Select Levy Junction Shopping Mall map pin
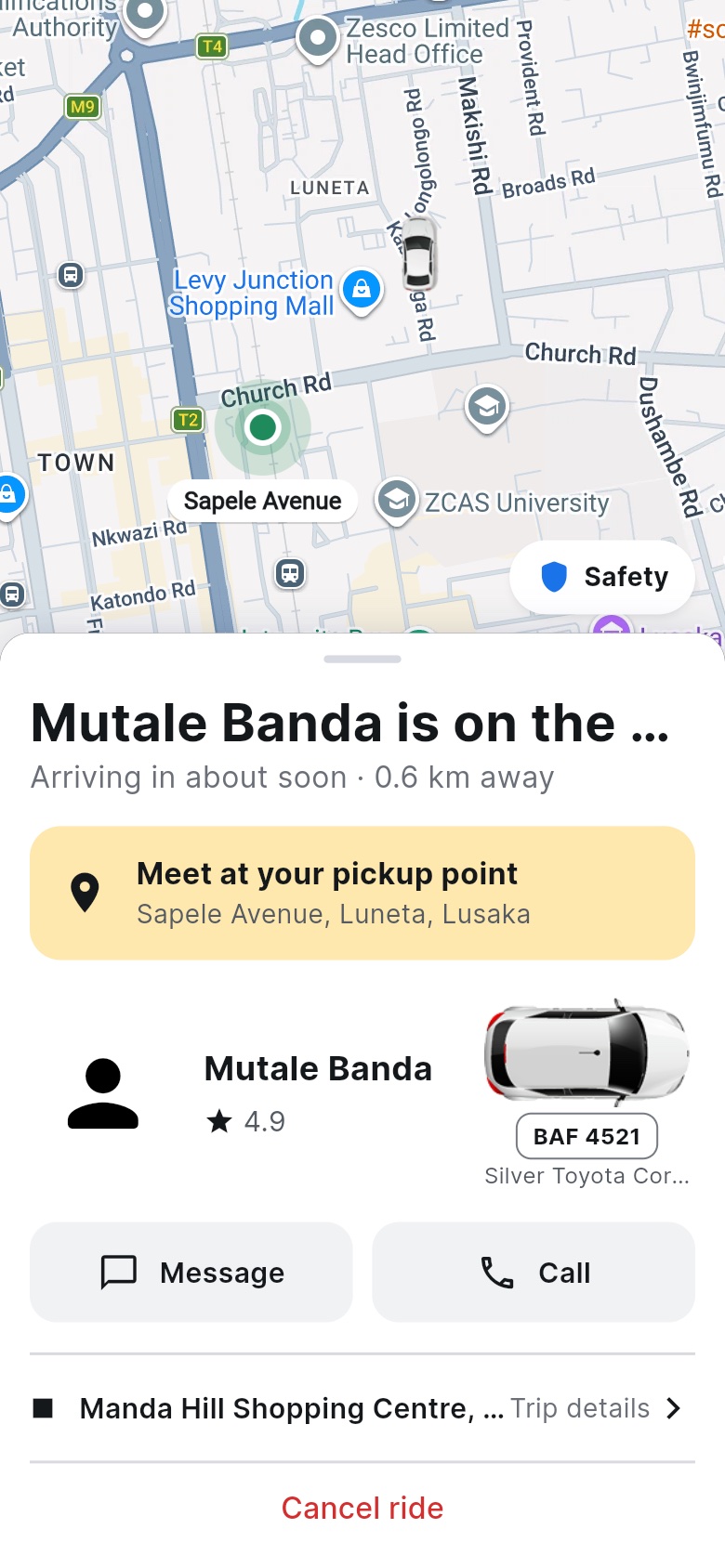725x1568 pixels. coord(362,291)
